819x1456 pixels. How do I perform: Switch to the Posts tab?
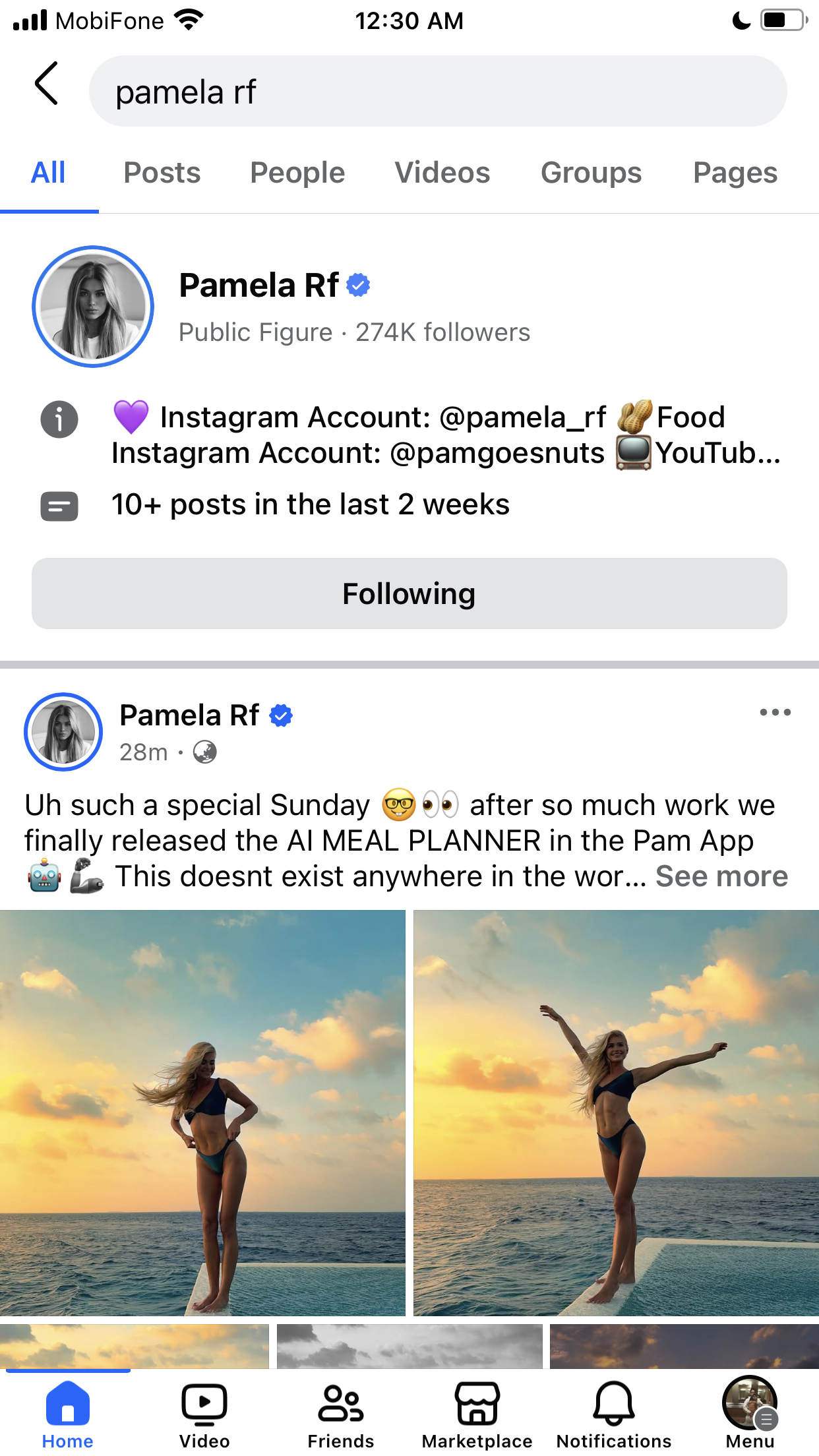point(162,173)
